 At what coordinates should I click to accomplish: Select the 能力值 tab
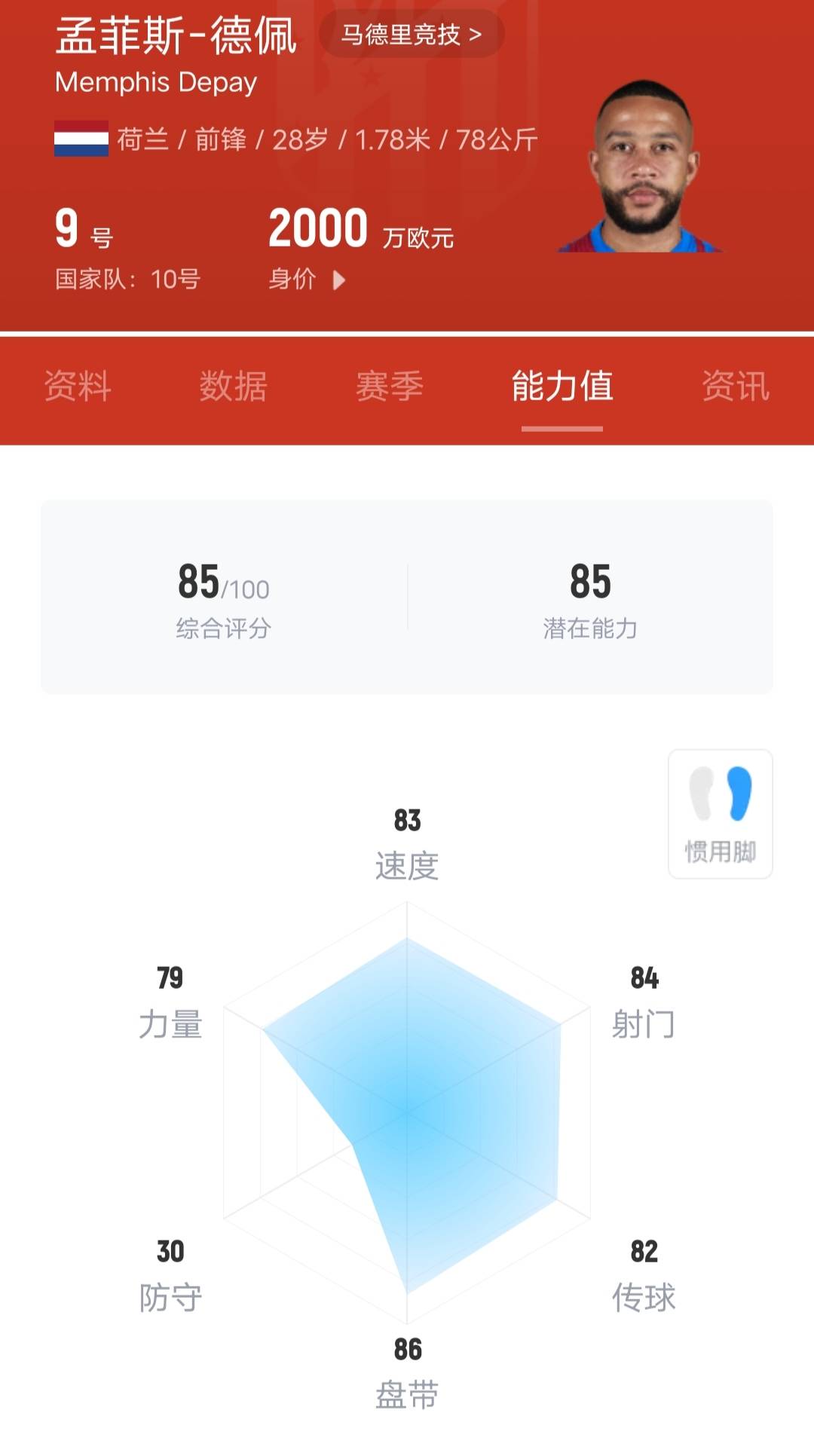point(562,387)
